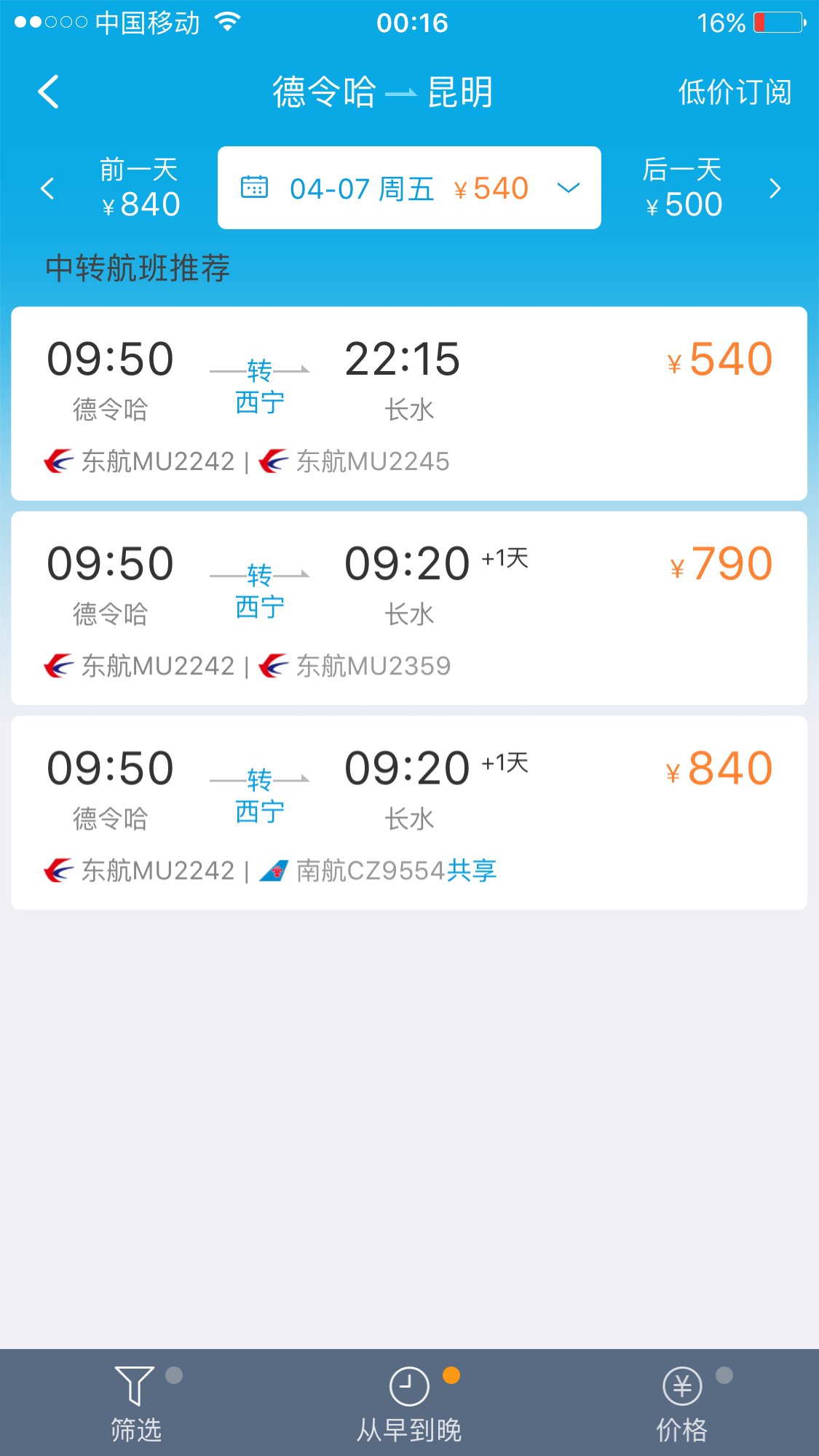Open the ¥840 flight with CZ9554
Viewport: 819px width, 1456px height.
click(x=409, y=813)
